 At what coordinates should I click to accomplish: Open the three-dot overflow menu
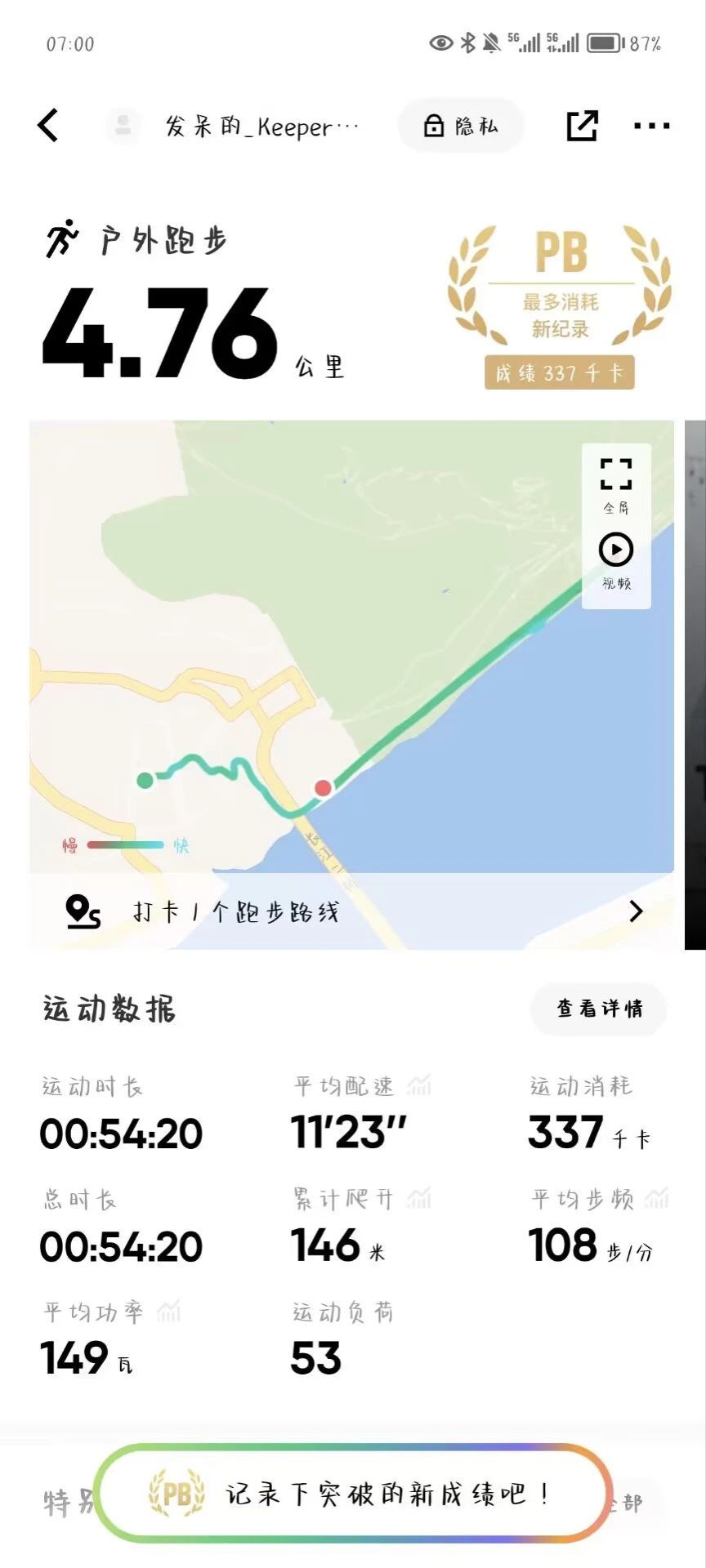coord(651,126)
